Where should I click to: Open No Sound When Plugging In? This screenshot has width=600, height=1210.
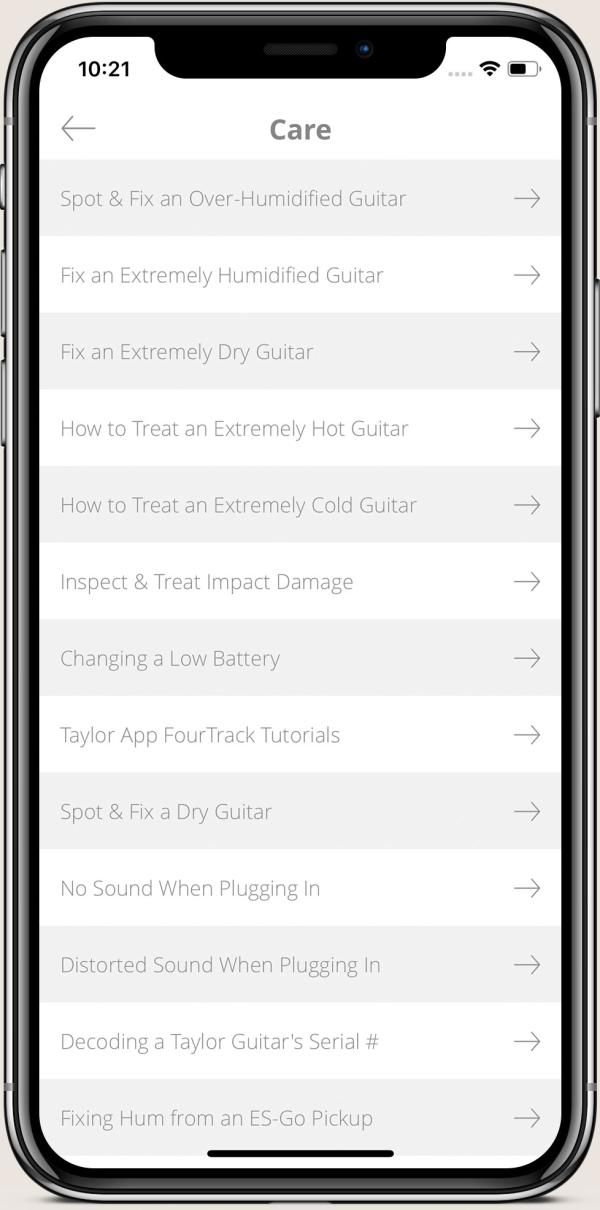coord(300,888)
